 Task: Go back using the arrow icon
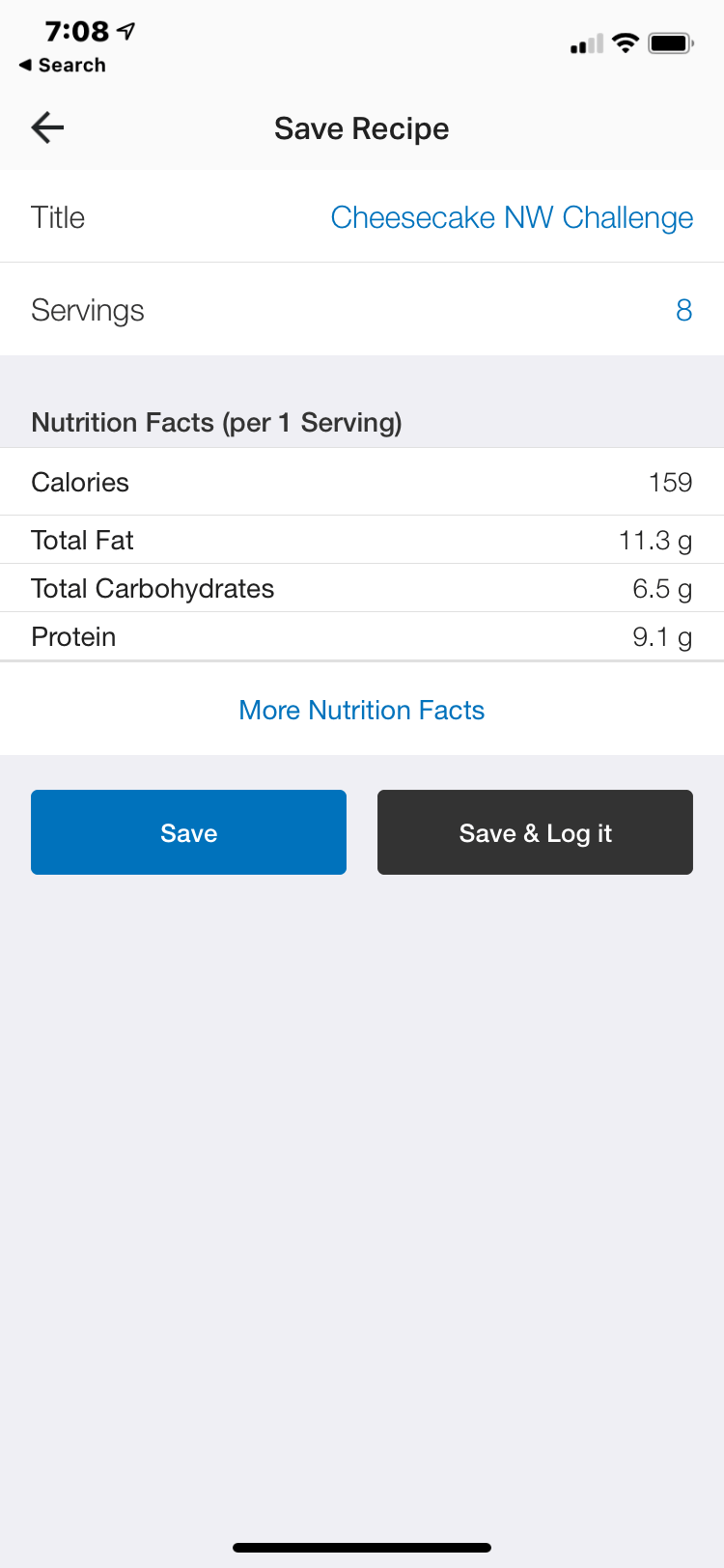pyautogui.click(x=47, y=127)
